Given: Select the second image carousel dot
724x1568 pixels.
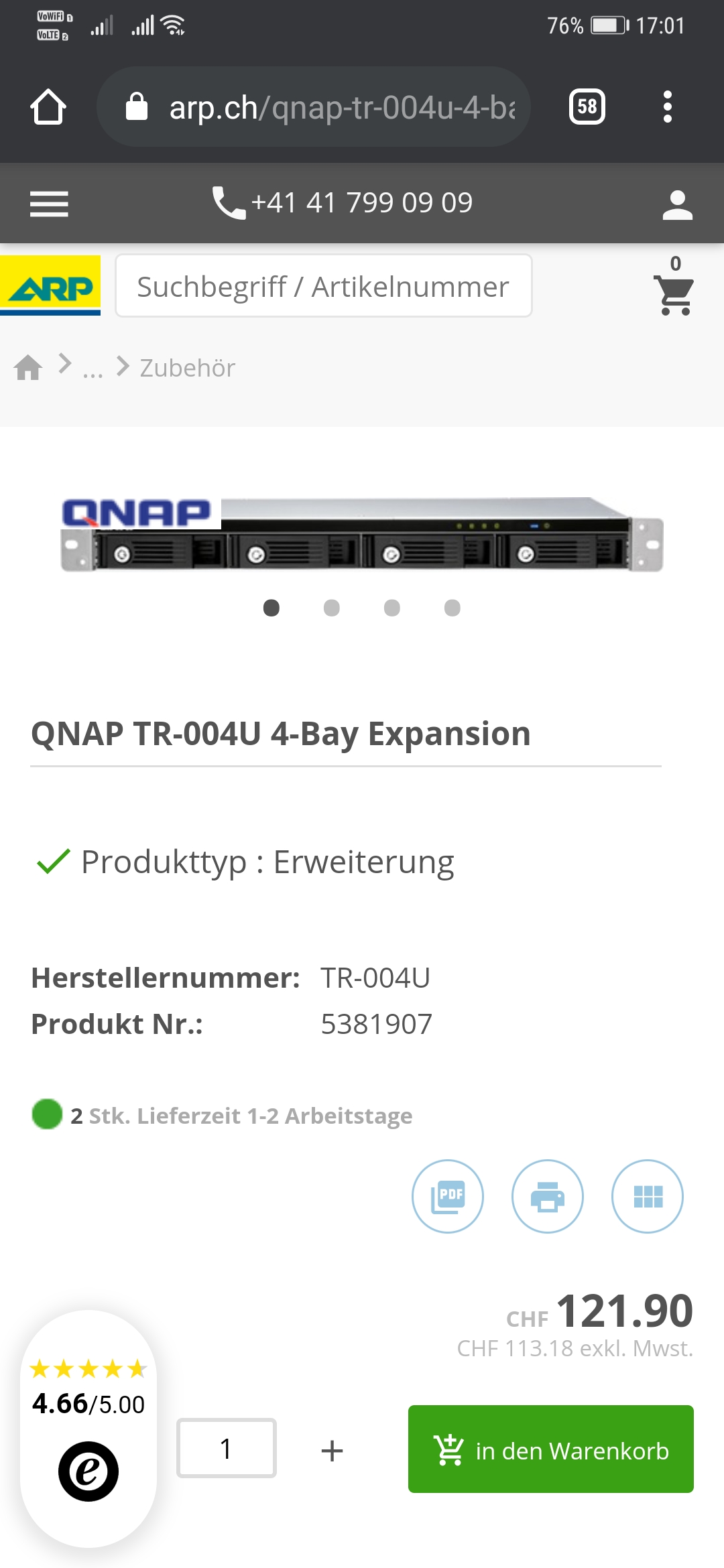Looking at the screenshot, I should (x=331, y=608).
